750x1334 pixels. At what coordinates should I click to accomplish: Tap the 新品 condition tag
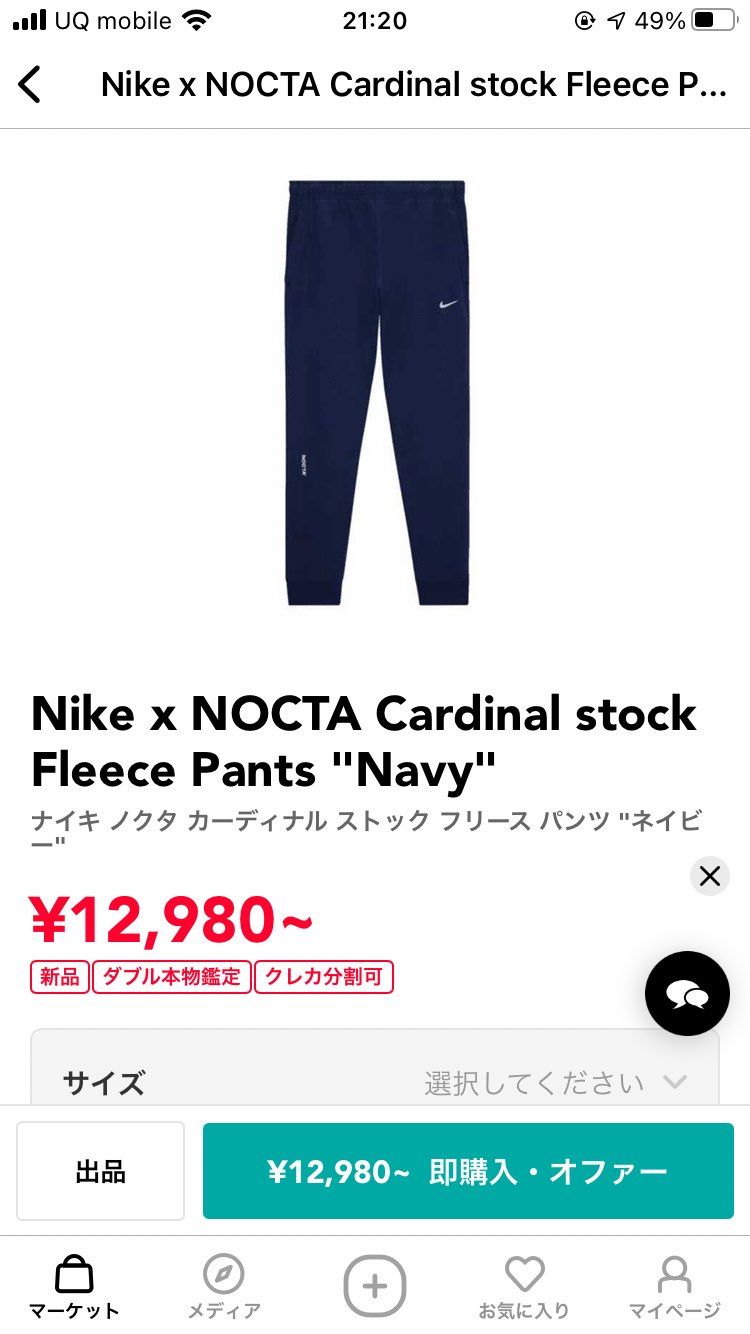(60, 978)
